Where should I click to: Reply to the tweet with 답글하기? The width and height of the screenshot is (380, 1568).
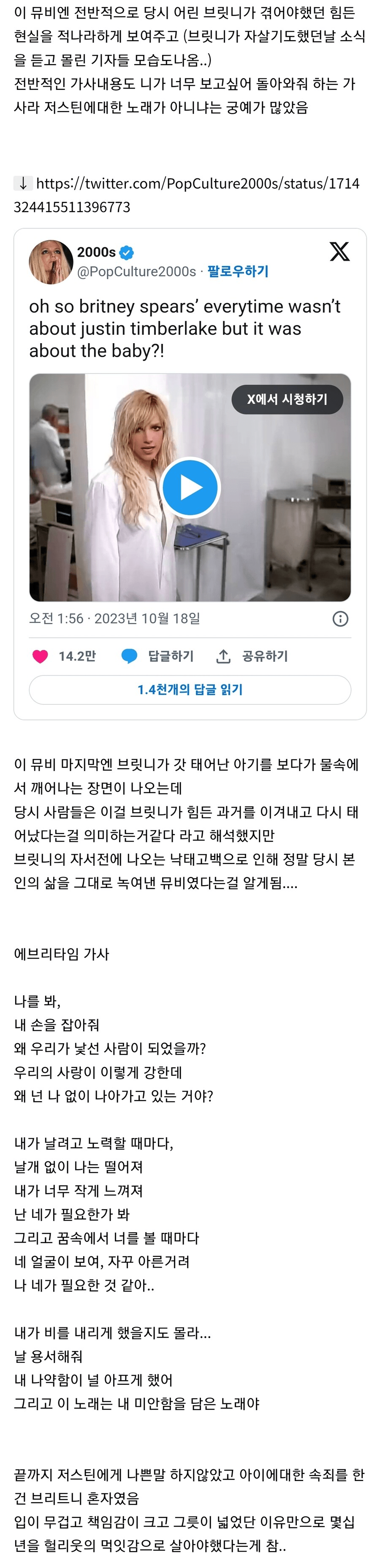click(158, 656)
